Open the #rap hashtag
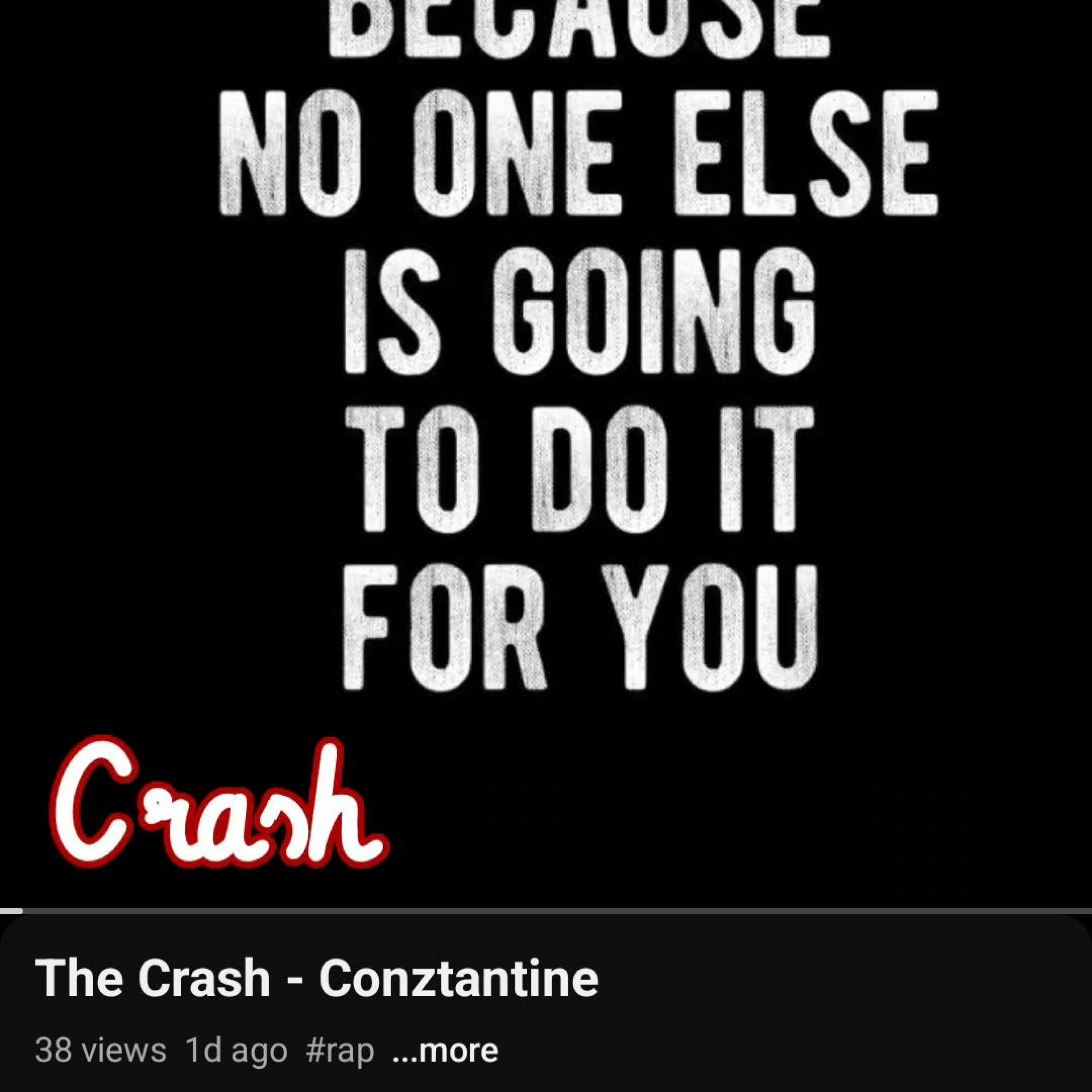Screen dimensions: 1092x1092 click(340, 1051)
